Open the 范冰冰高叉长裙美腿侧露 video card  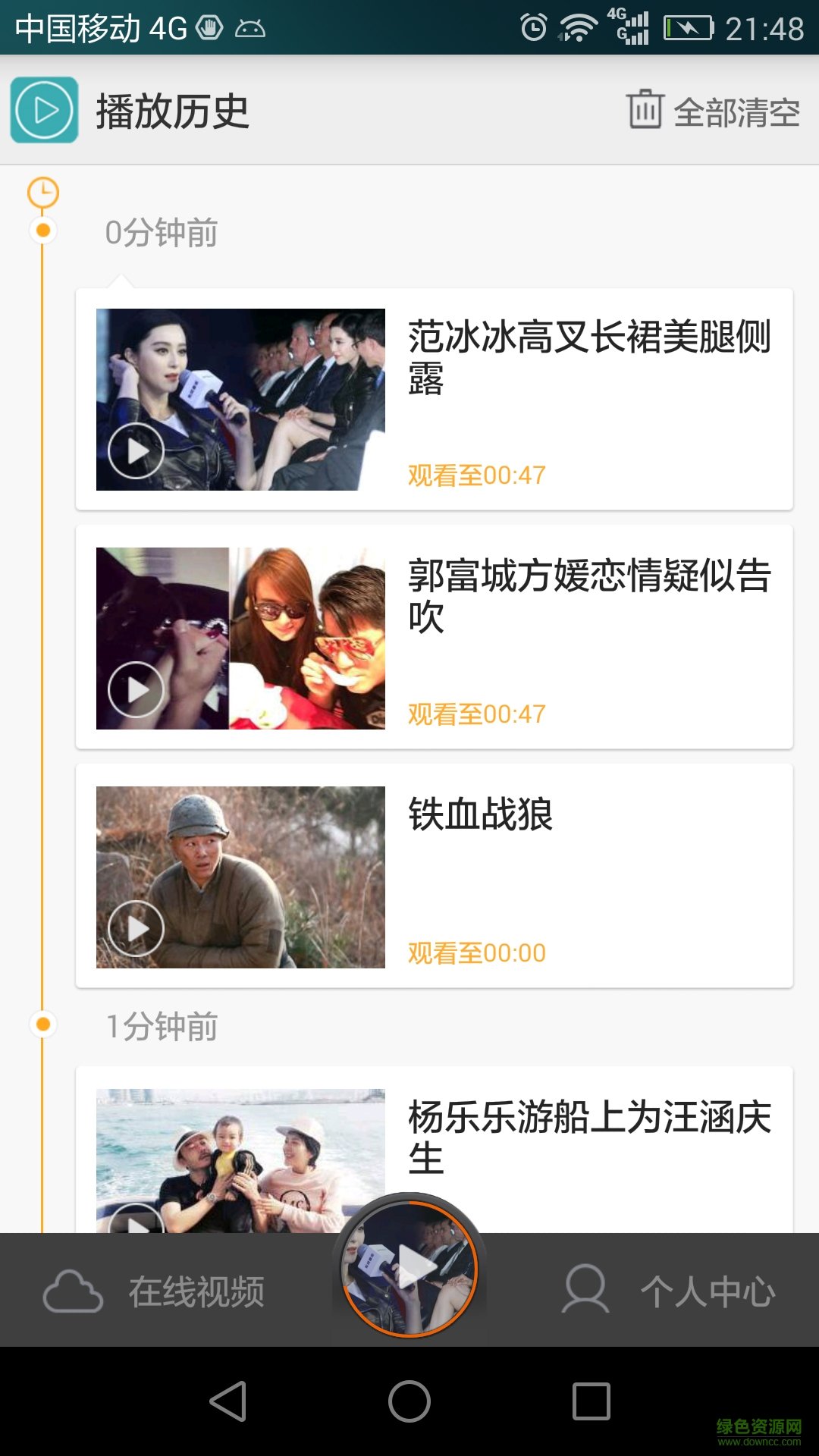pos(434,399)
